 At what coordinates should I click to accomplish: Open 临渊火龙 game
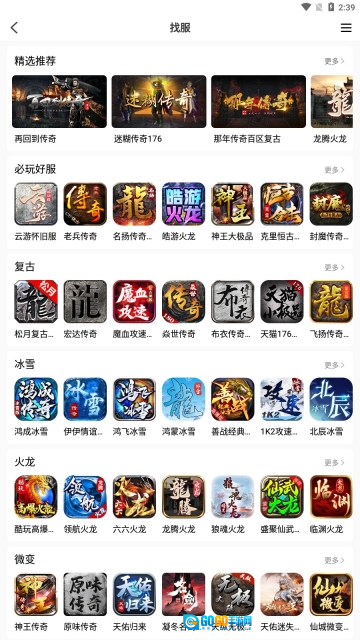tap(331, 497)
